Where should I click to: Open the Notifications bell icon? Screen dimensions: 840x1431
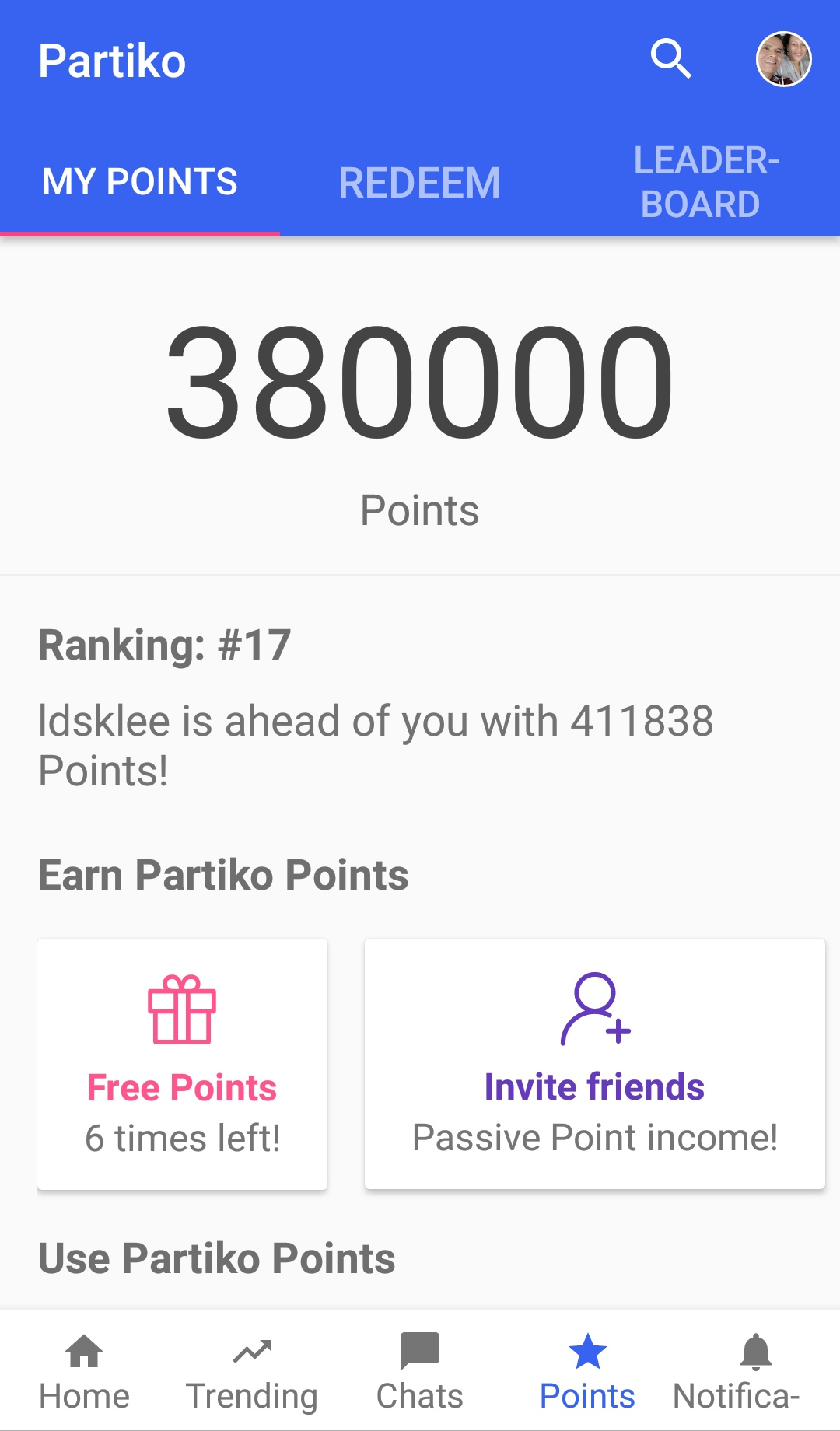click(x=753, y=1352)
